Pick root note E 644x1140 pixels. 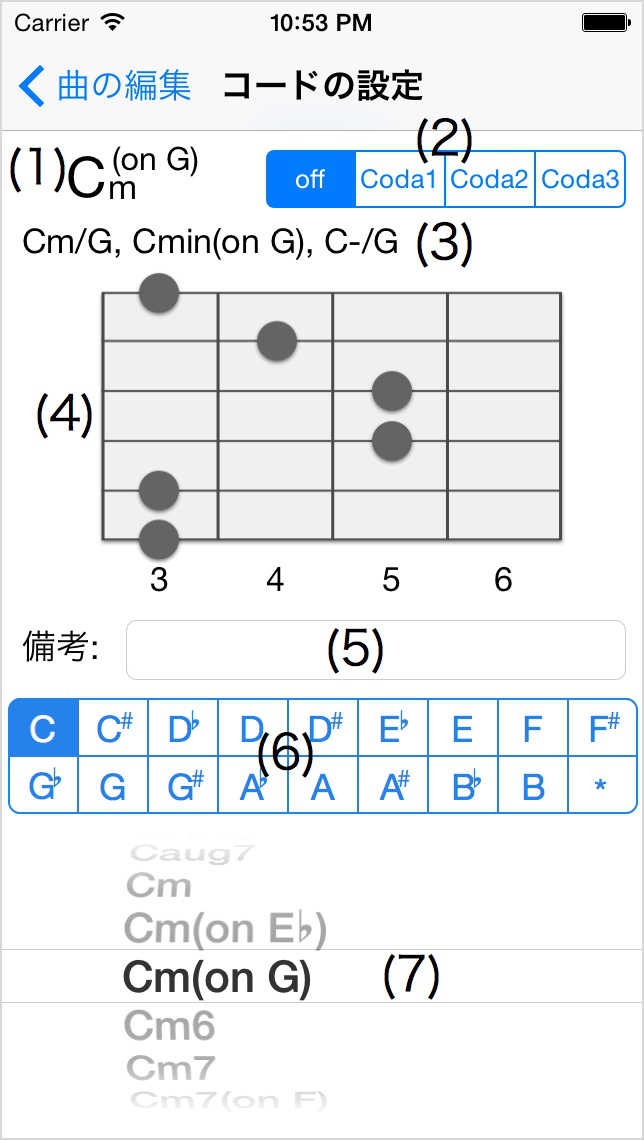coord(462,728)
